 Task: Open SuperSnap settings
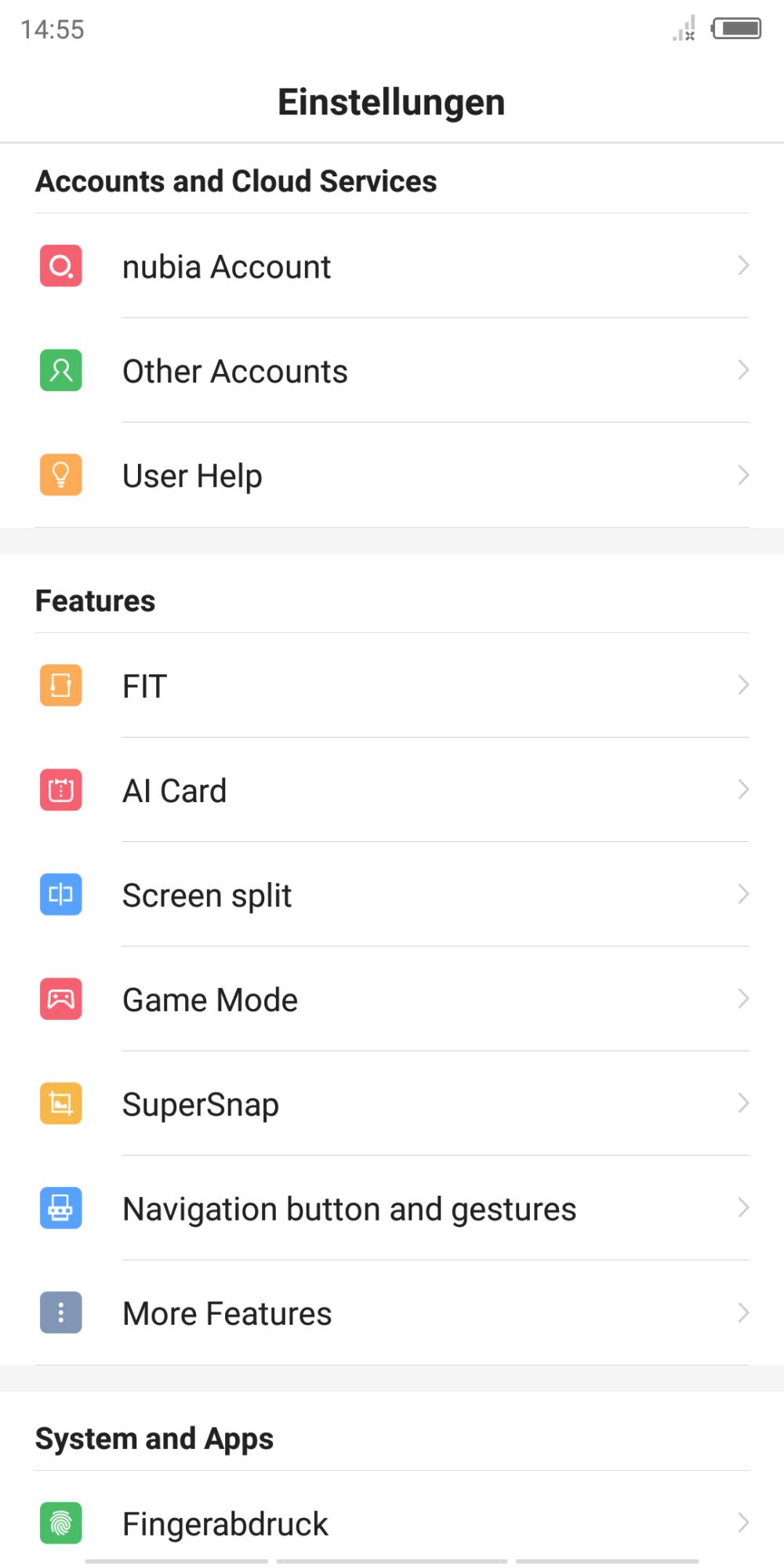pos(392,1103)
